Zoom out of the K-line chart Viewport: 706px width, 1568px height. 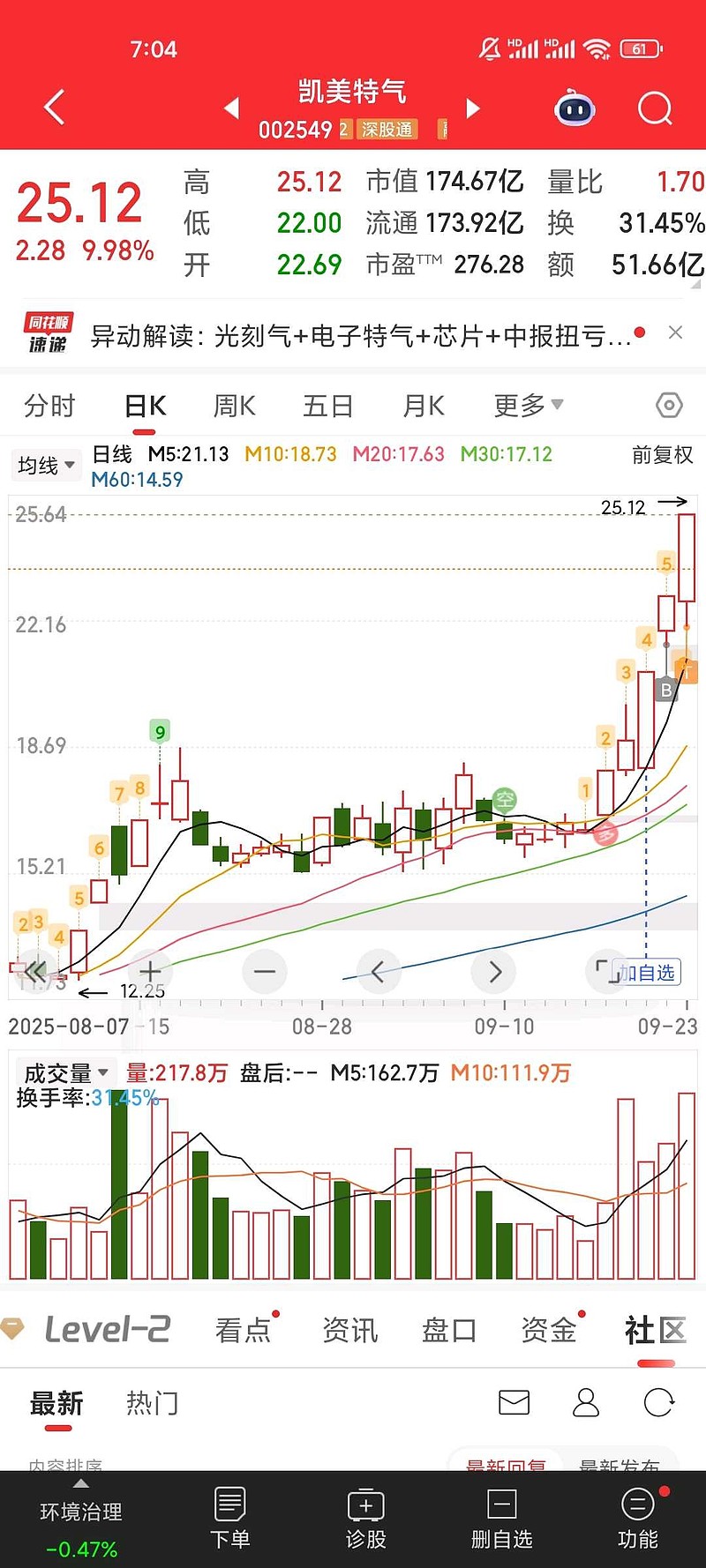pyautogui.click(x=265, y=972)
